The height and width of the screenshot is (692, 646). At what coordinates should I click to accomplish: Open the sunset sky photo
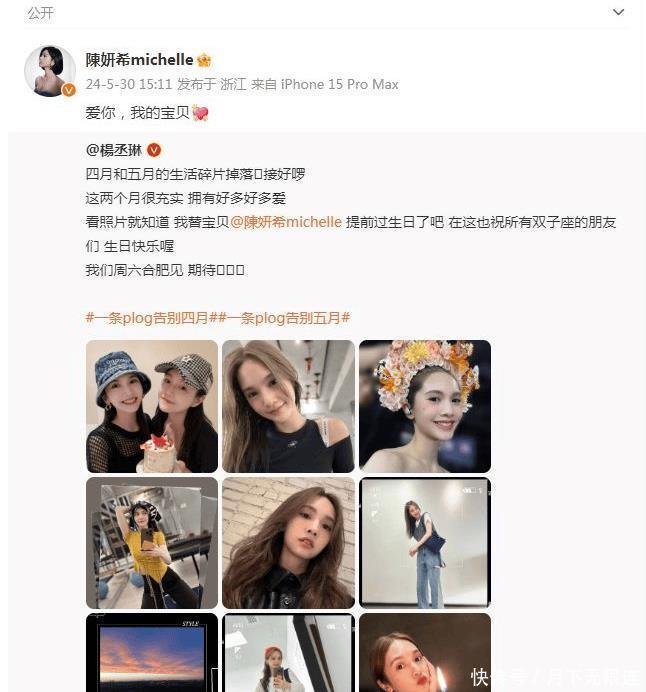pos(152,655)
